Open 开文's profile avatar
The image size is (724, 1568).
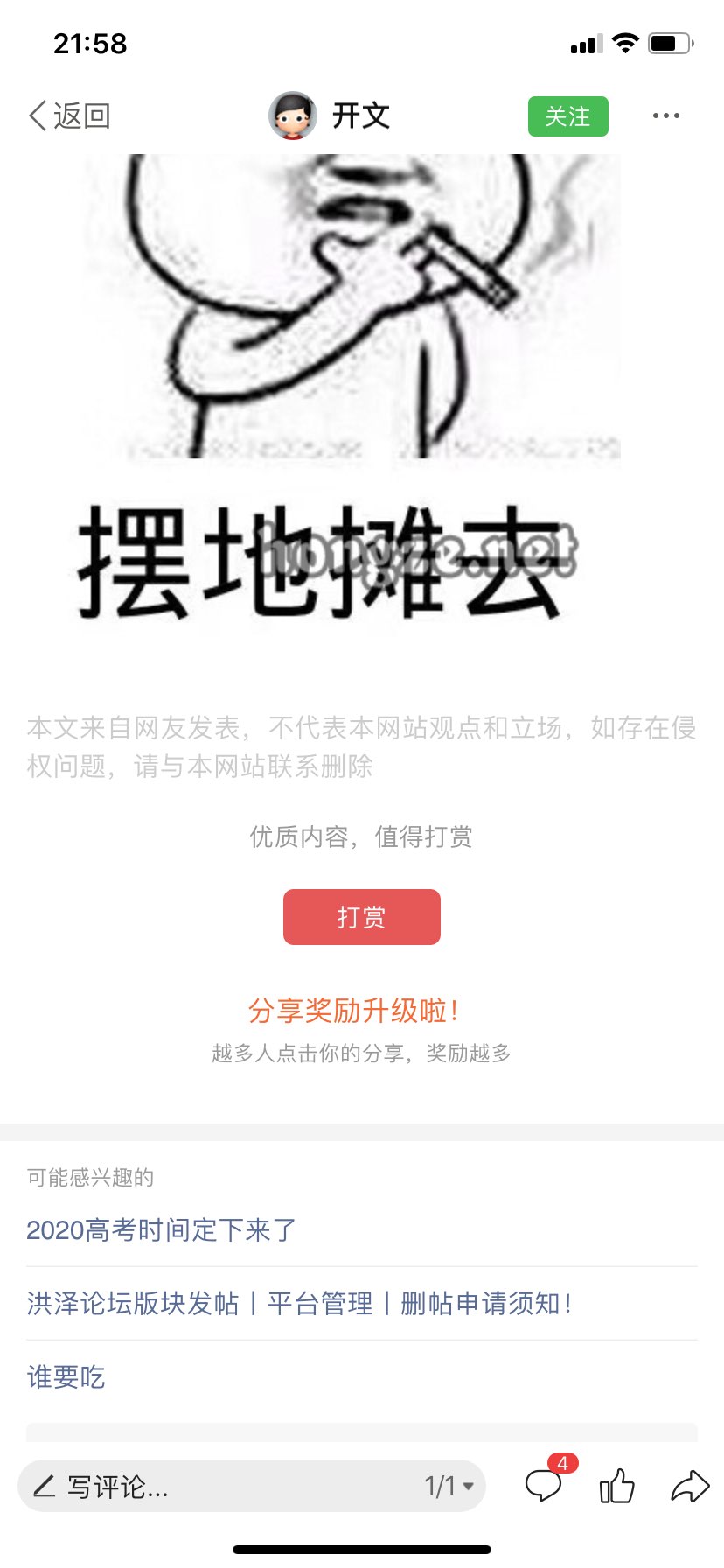(292, 115)
